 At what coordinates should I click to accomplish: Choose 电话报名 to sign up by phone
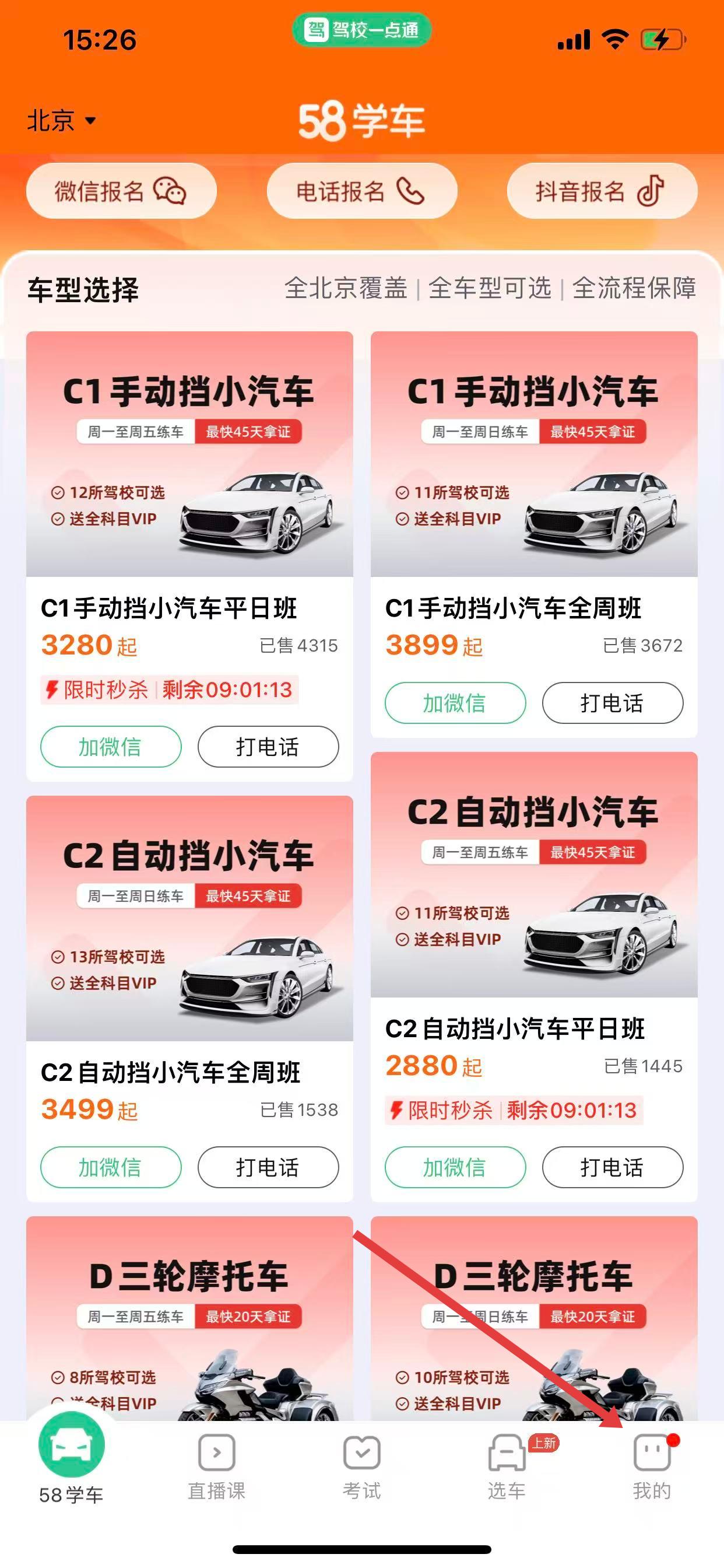361,191
